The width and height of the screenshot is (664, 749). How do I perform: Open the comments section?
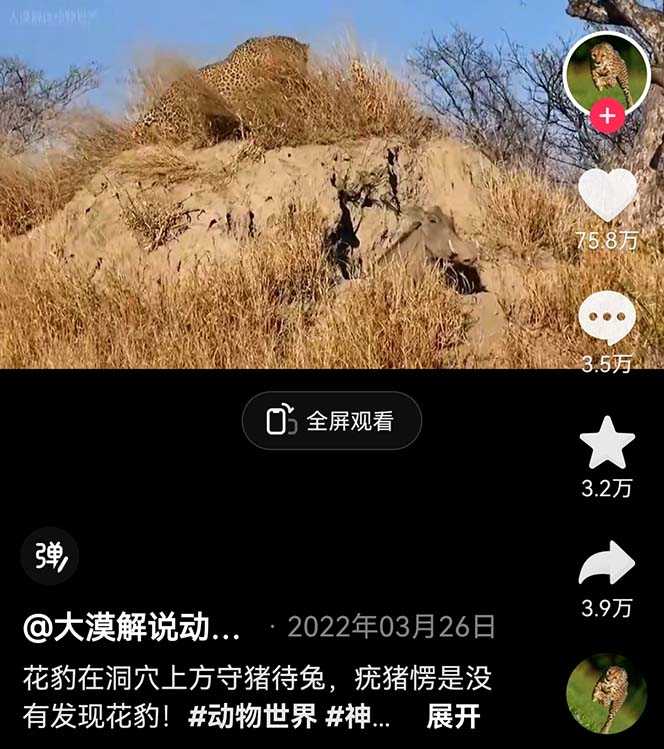click(x=607, y=320)
